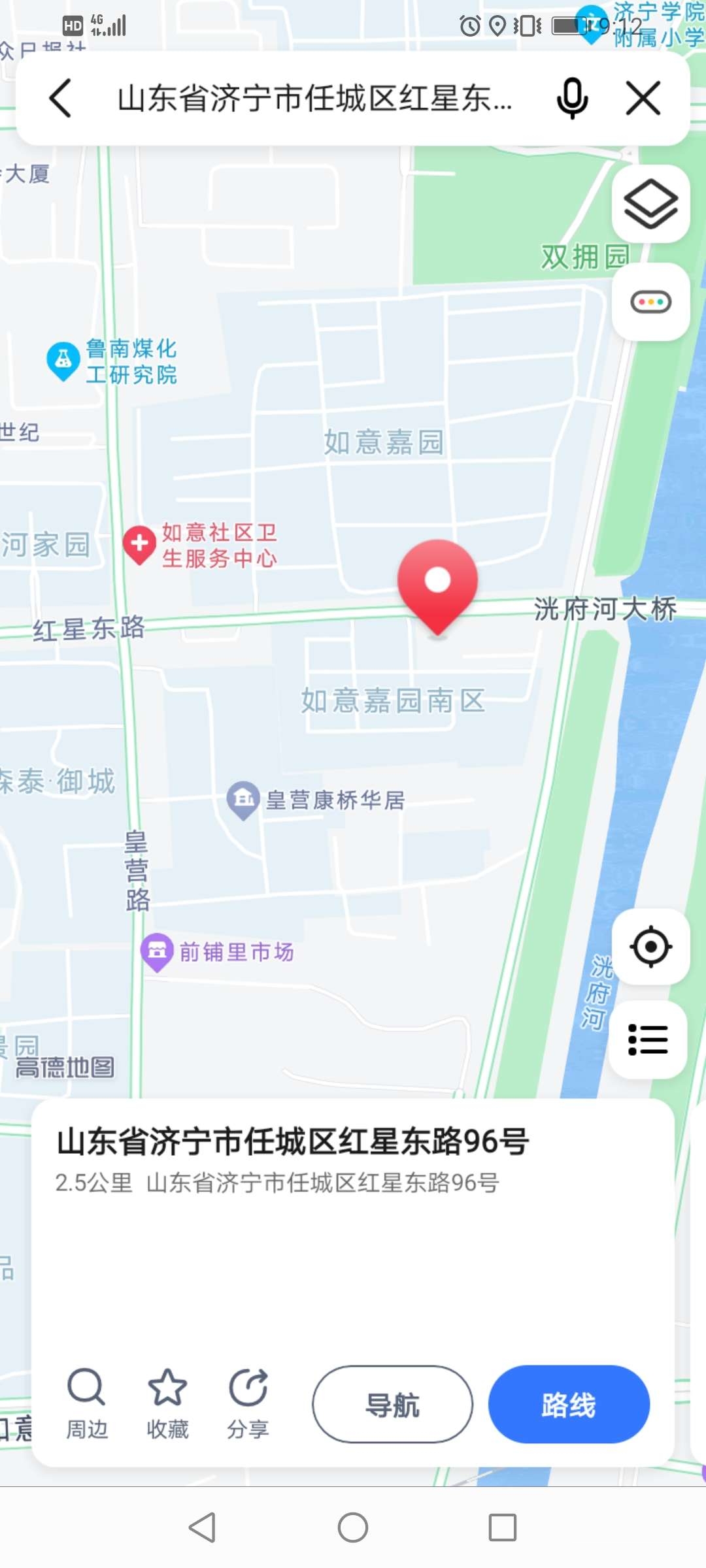Screen dimensions: 706x1568
Task: Select the 皇营康桥华居 map marker
Action: [243, 799]
